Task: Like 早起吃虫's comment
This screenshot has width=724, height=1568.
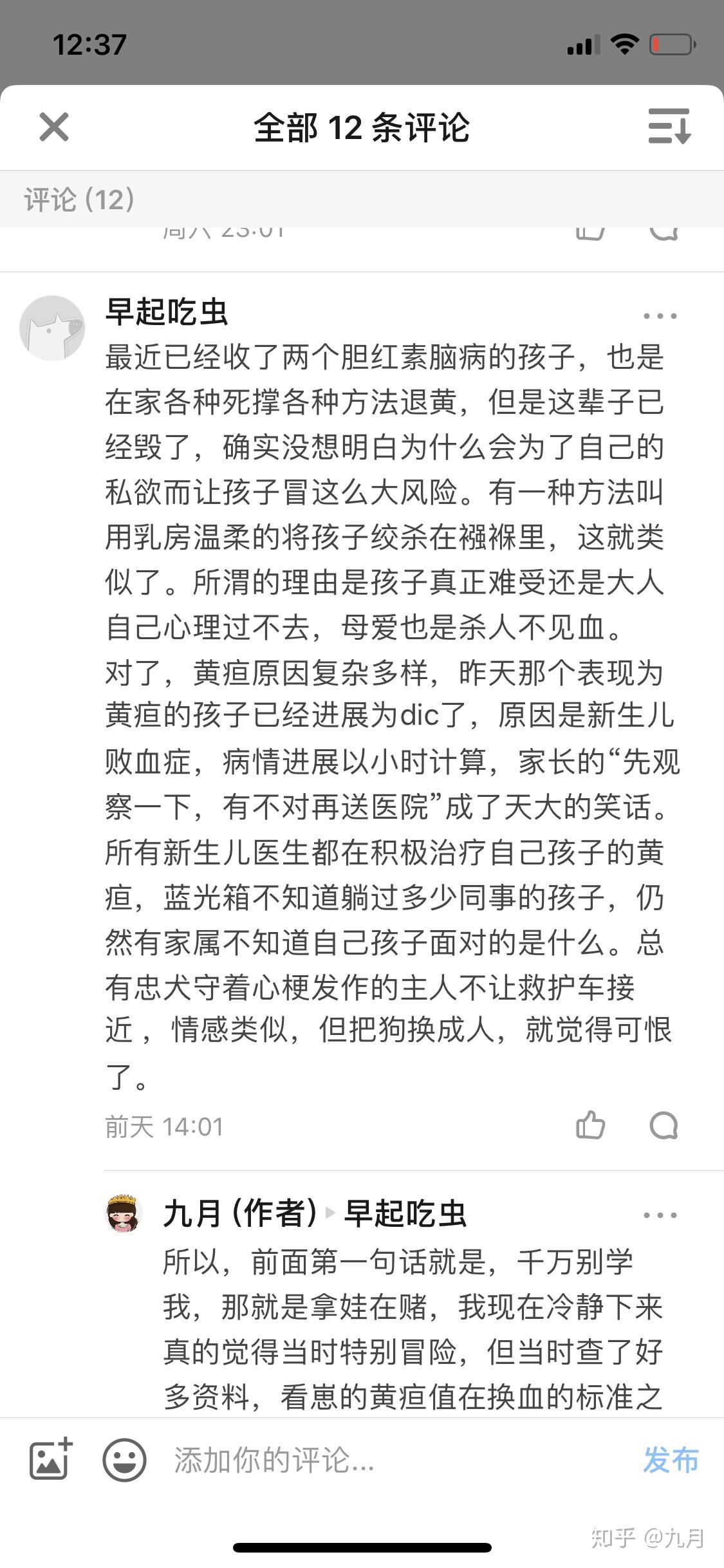Action: click(590, 1126)
